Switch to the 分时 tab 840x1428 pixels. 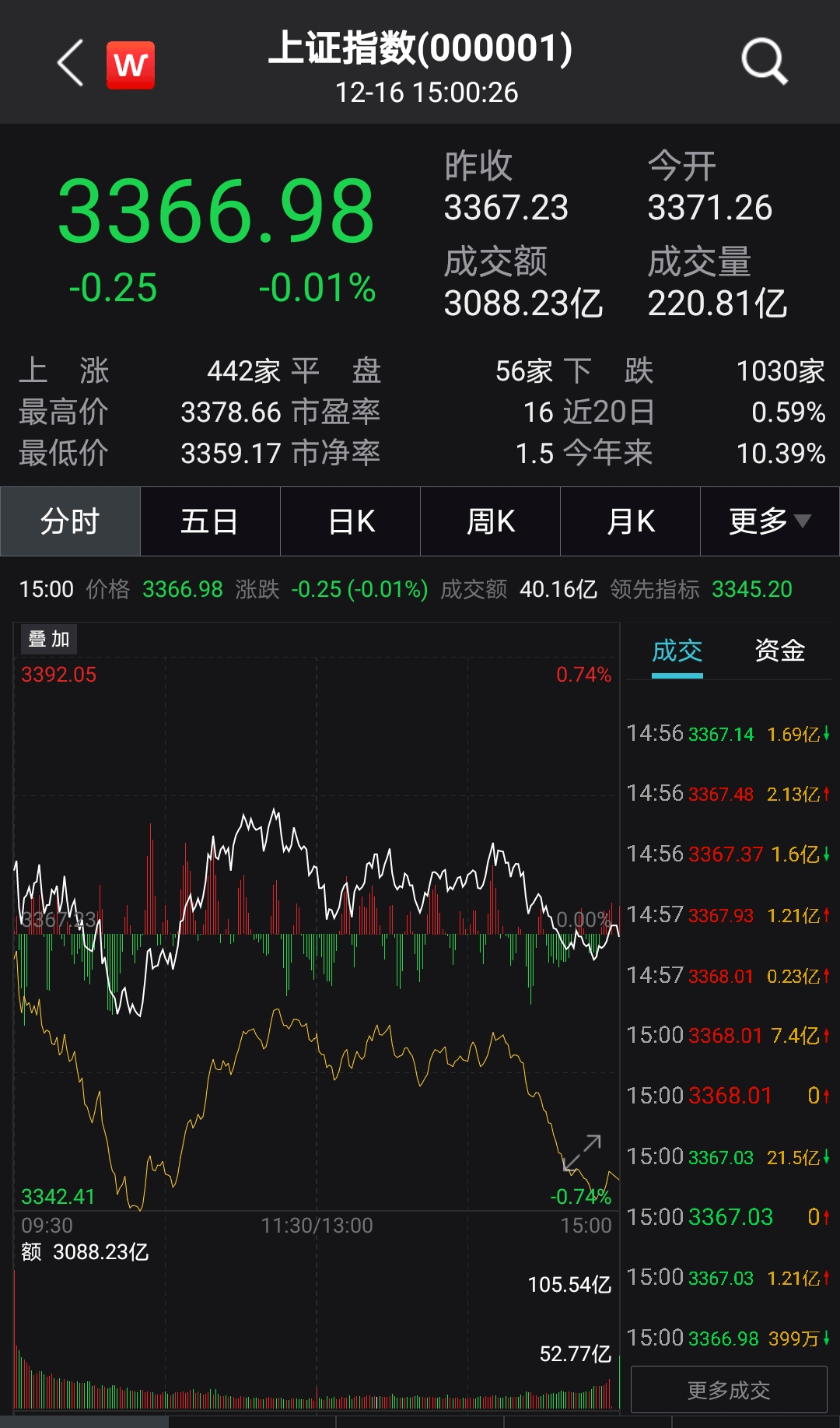click(70, 521)
